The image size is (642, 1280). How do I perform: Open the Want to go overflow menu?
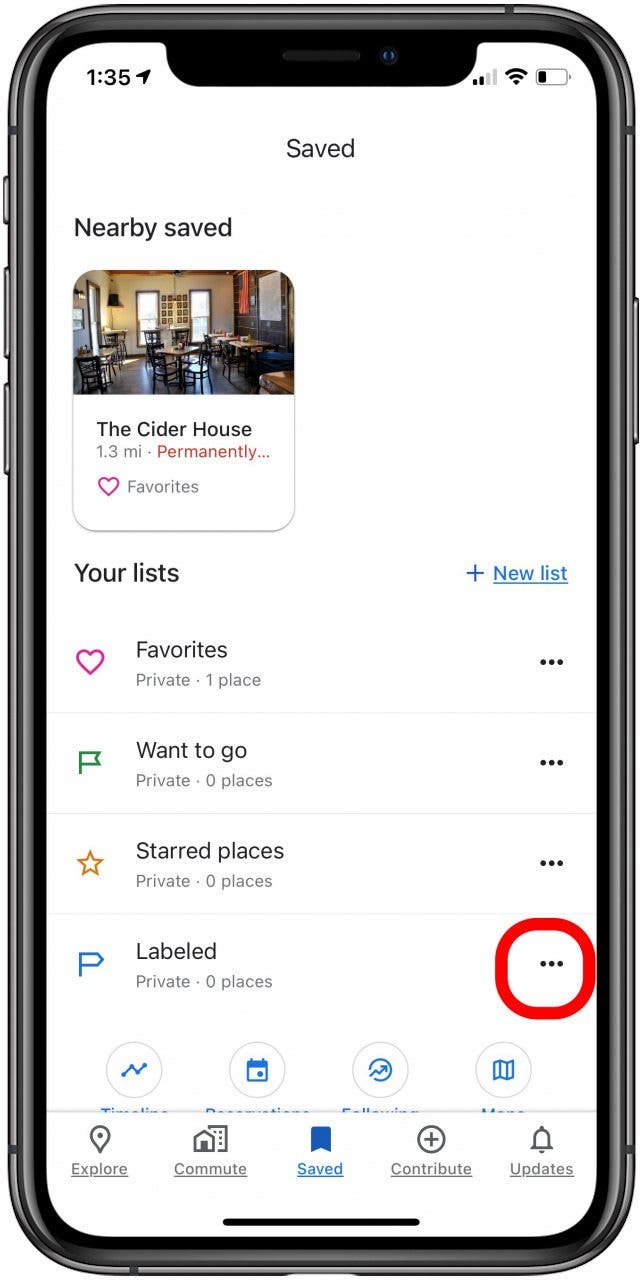click(x=551, y=763)
